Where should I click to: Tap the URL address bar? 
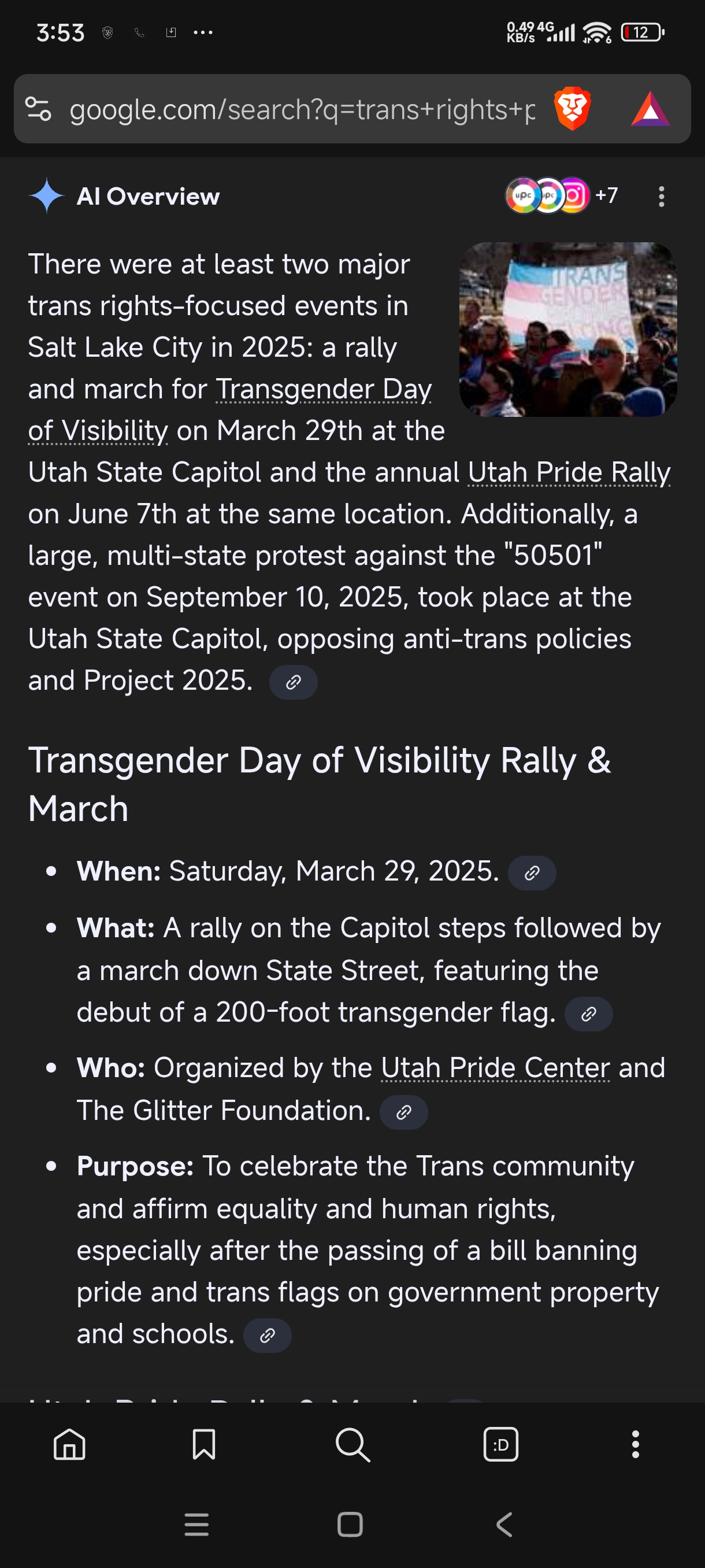301,110
